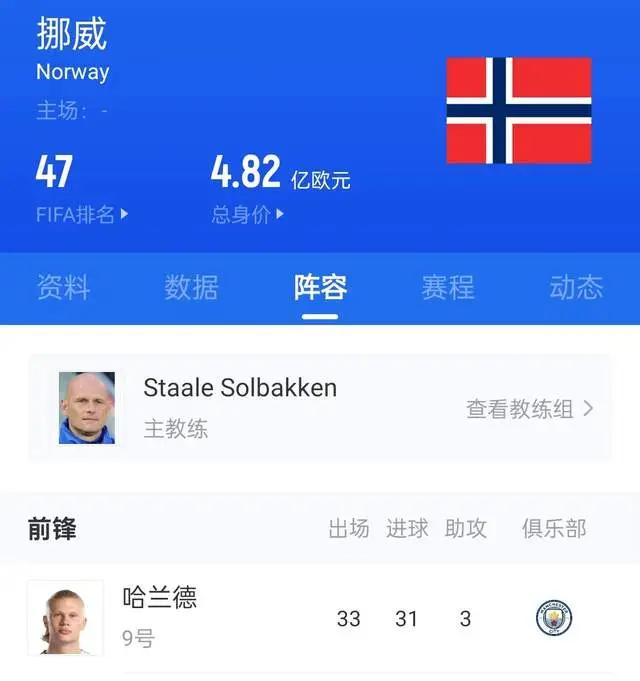Image resolution: width=640 pixels, height=681 pixels.
Task: Open coach Staale Solbakken's profile
Action: coord(240,388)
